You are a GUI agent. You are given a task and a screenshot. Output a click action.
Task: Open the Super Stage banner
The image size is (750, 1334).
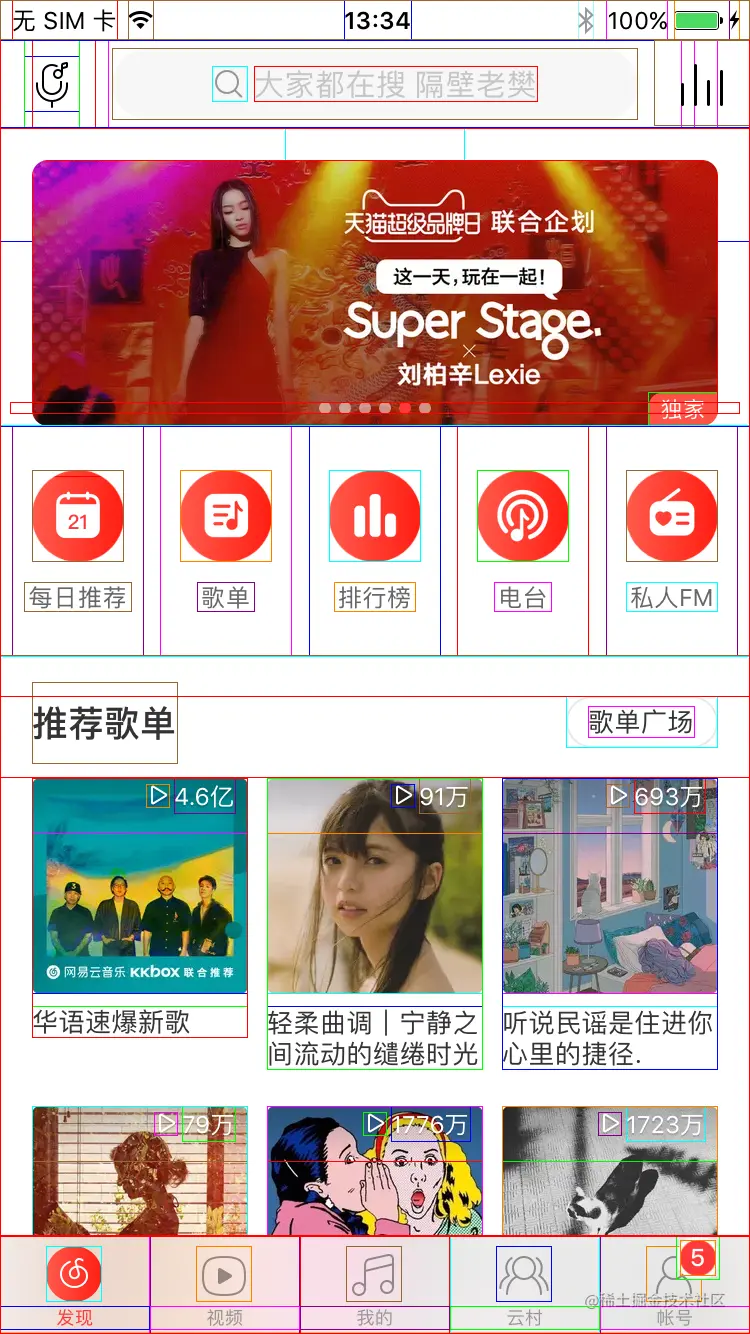point(375,292)
